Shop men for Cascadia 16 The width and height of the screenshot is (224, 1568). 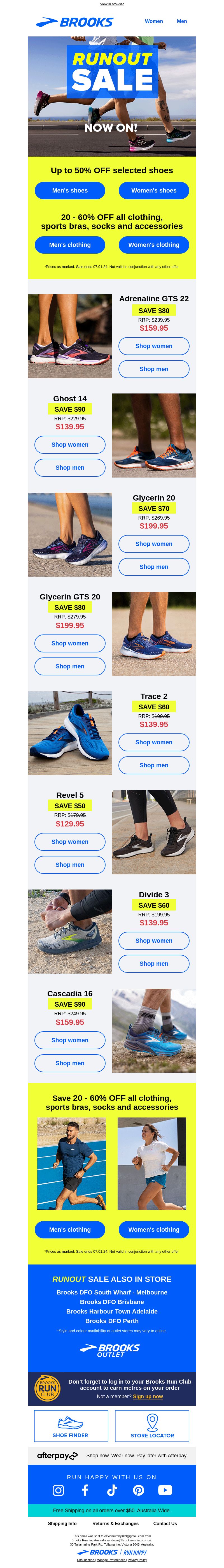click(x=70, y=1063)
